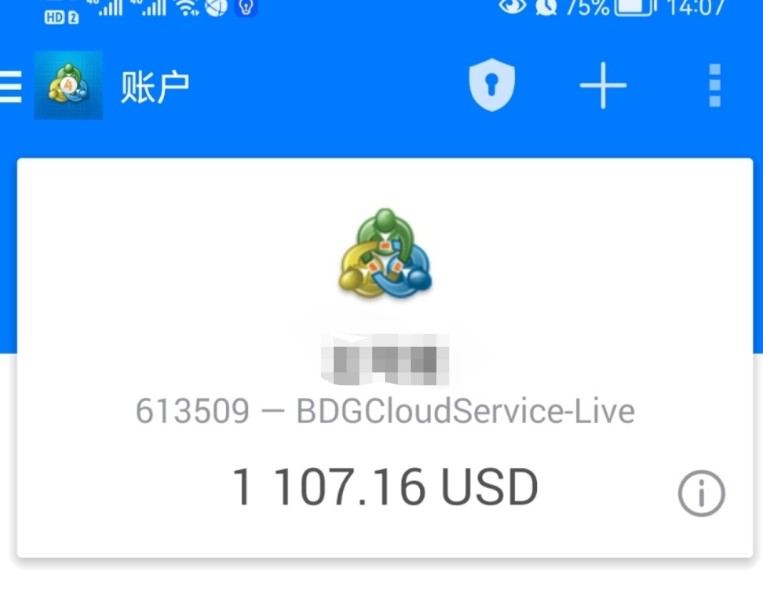763x600 pixels.
Task: Select the BDGCloudService-Live account card
Action: 385,411
